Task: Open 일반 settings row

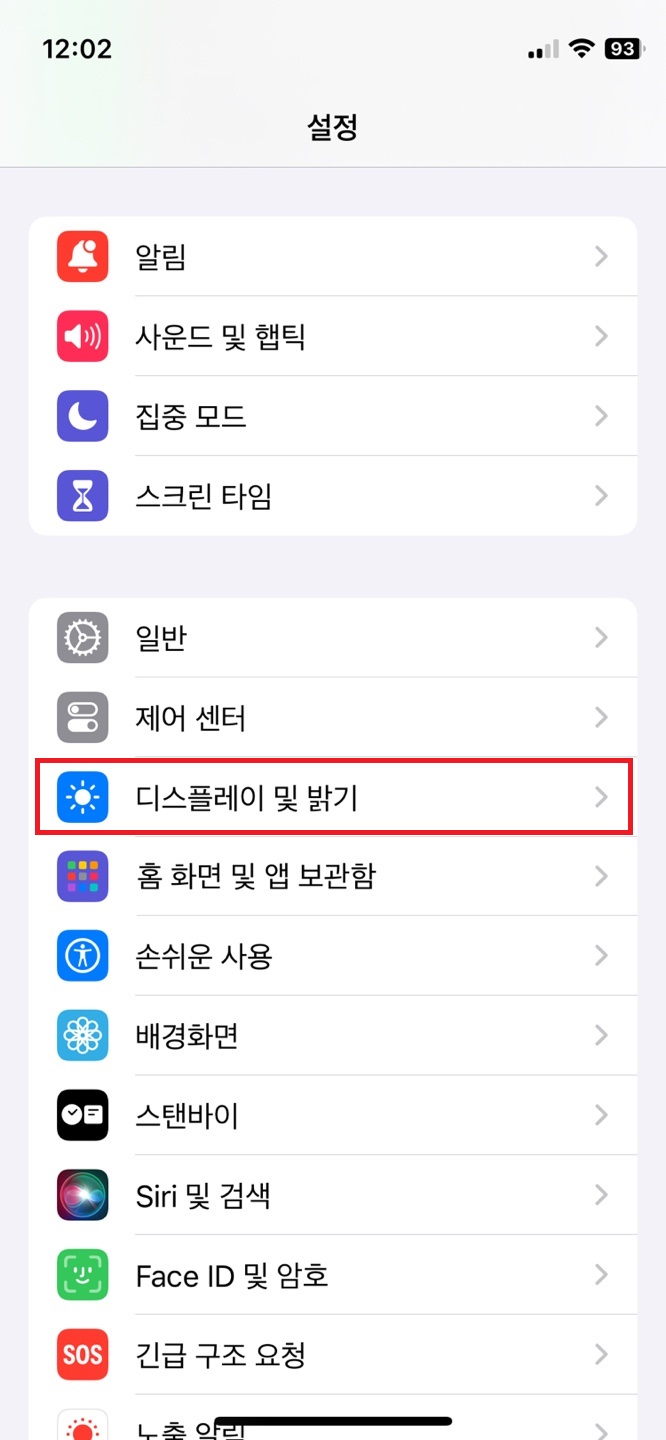Action: pyautogui.click(x=333, y=638)
